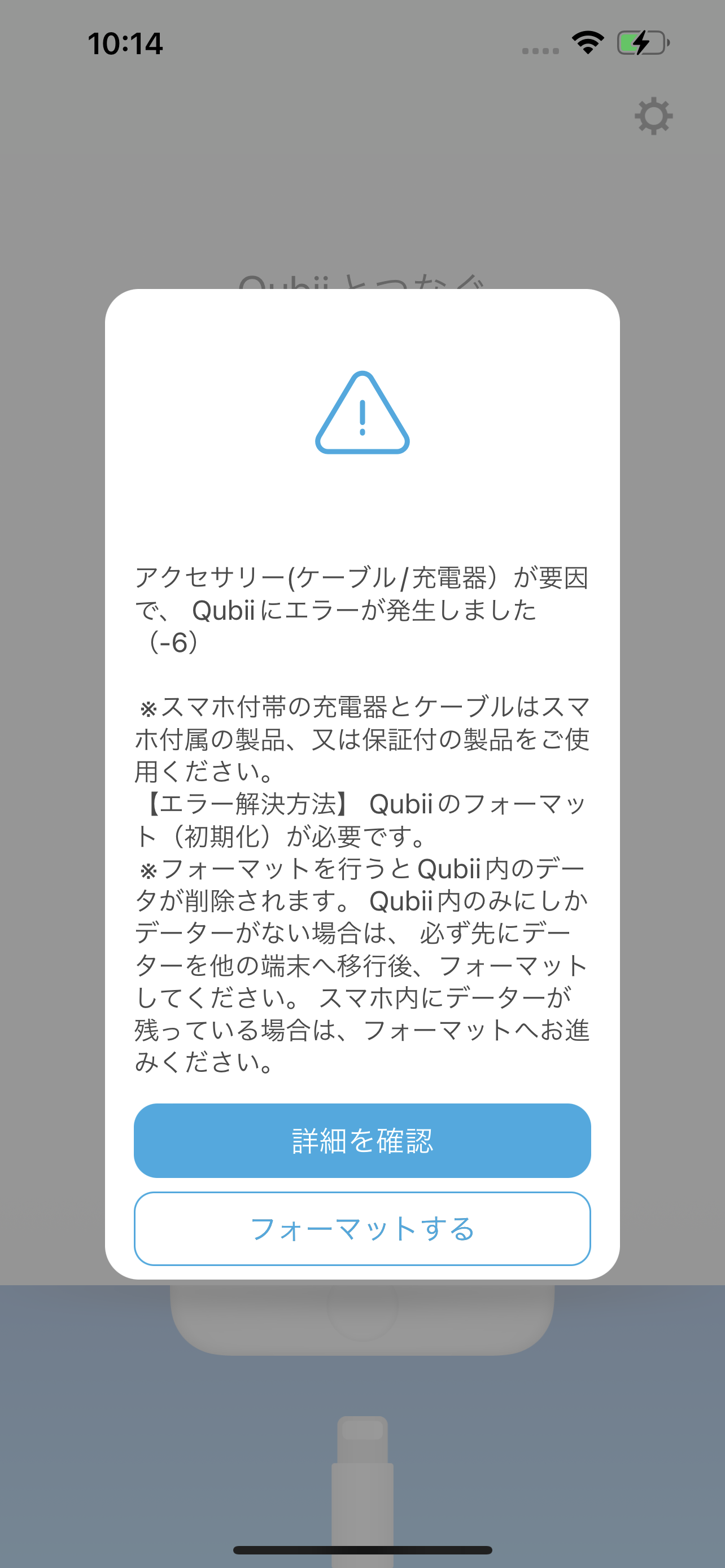Open the settings gear icon
The height and width of the screenshot is (1568, 725).
(653, 116)
